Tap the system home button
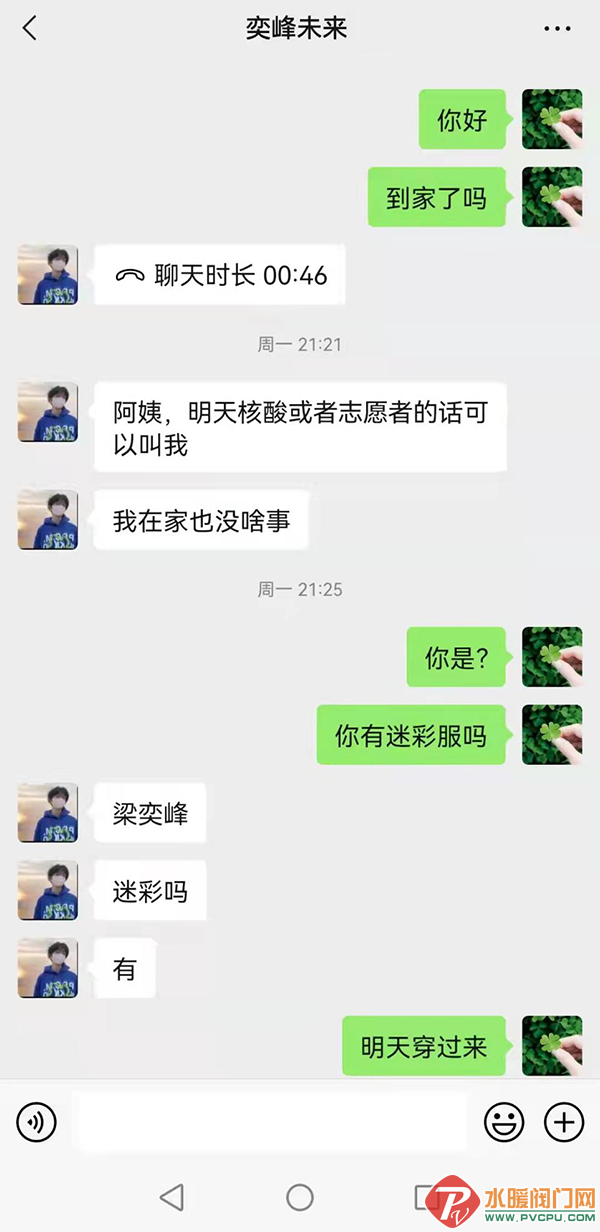Viewport: 600px width, 1232px height. click(300, 1197)
